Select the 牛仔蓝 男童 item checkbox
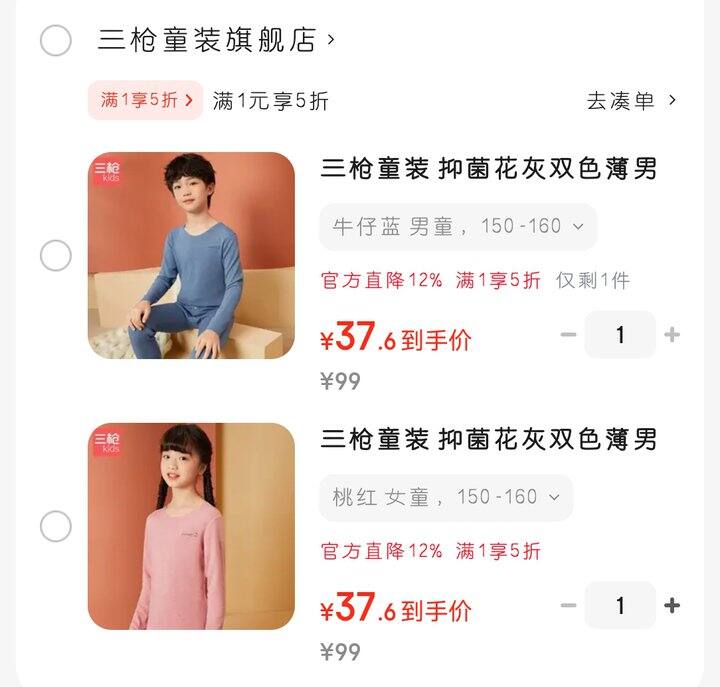 pos(55,256)
